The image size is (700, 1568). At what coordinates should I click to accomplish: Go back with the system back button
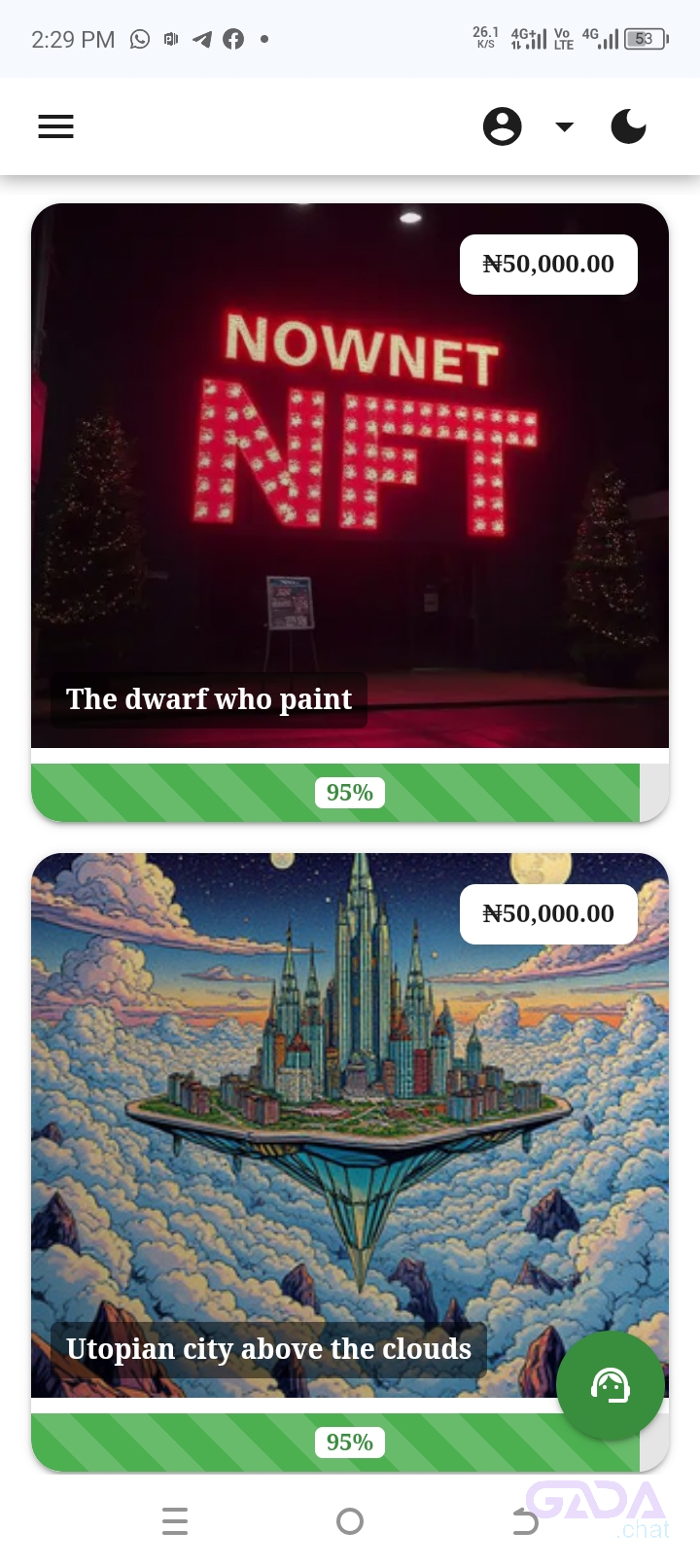(x=525, y=1521)
